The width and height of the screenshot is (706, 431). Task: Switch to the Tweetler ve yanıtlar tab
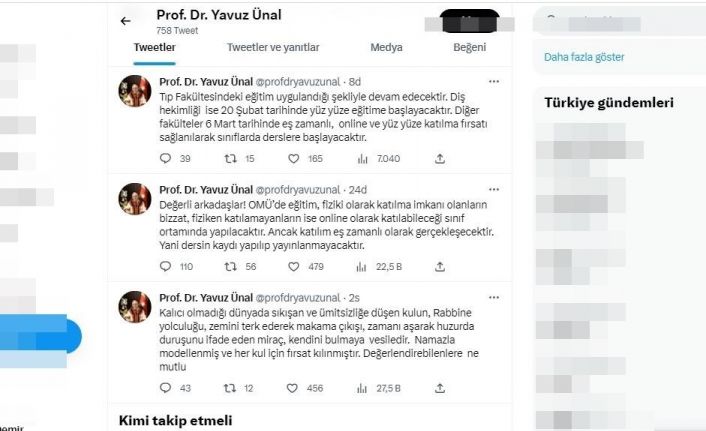click(x=272, y=47)
